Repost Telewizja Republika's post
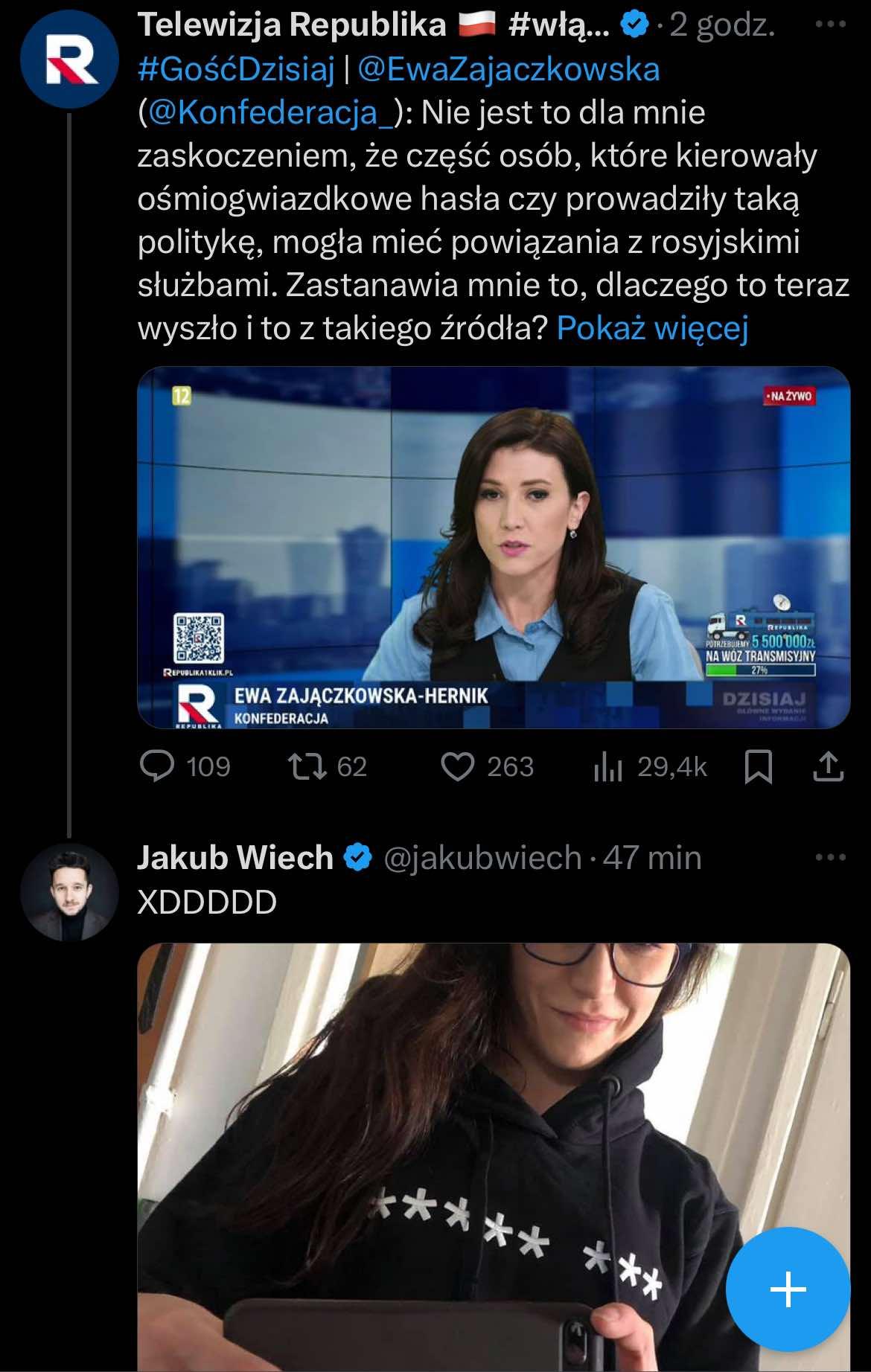This screenshot has width=871, height=1372. [308, 766]
